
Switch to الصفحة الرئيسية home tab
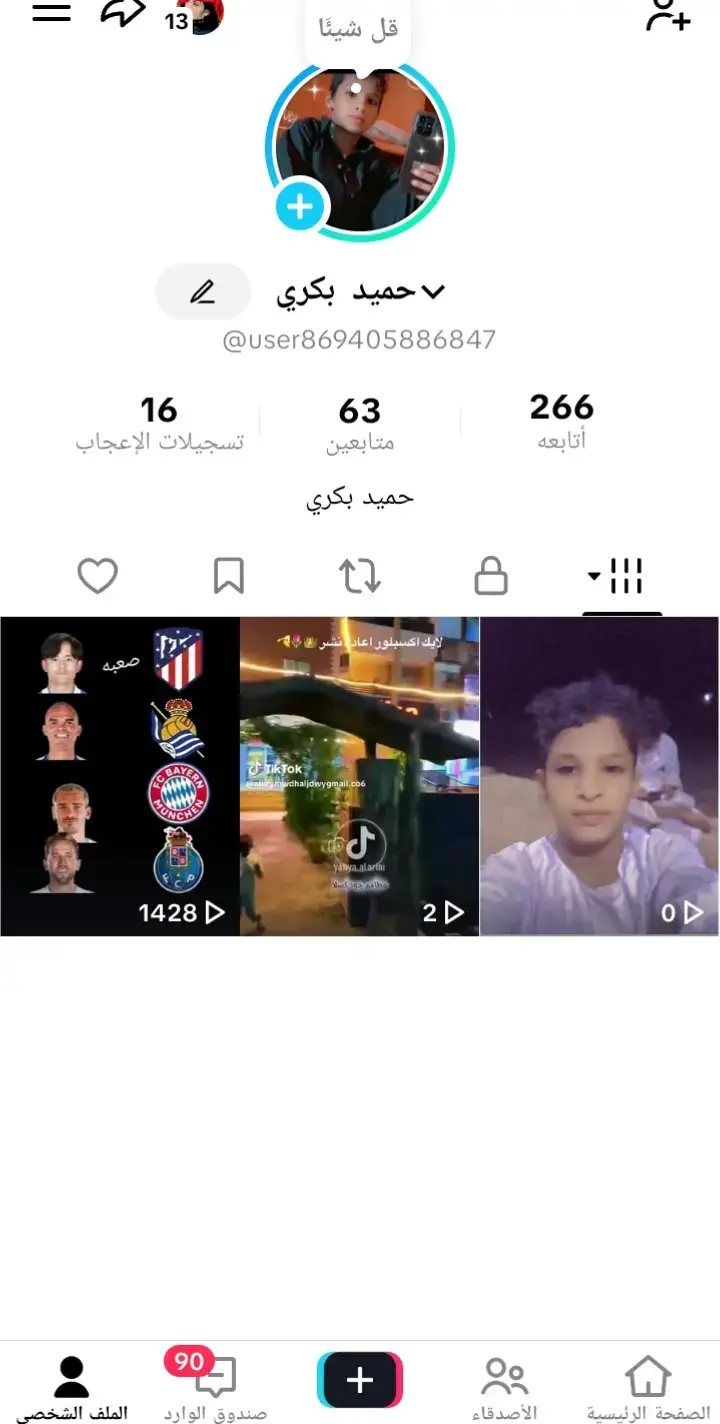coord(648,1385)
